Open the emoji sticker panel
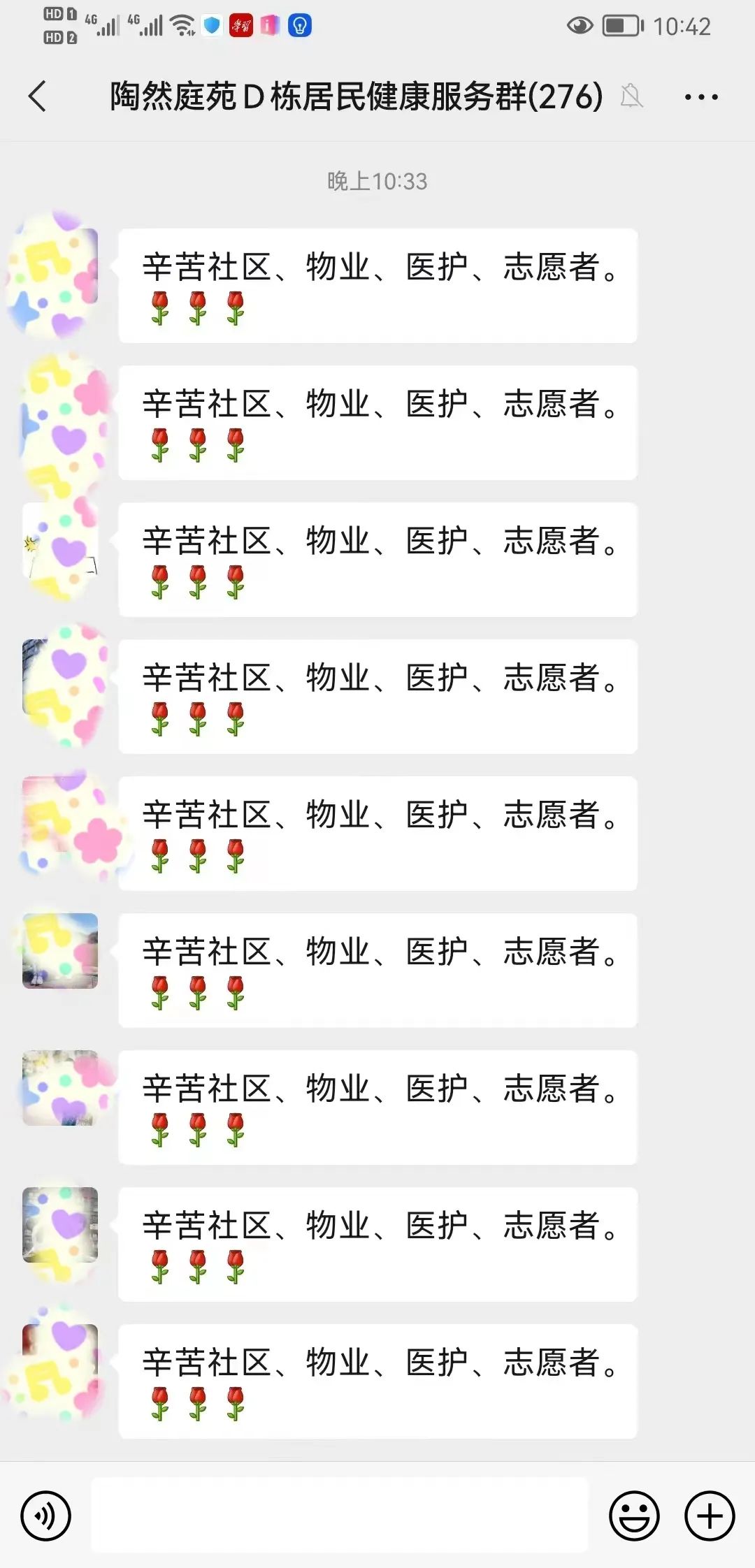 click(634, 1516)
